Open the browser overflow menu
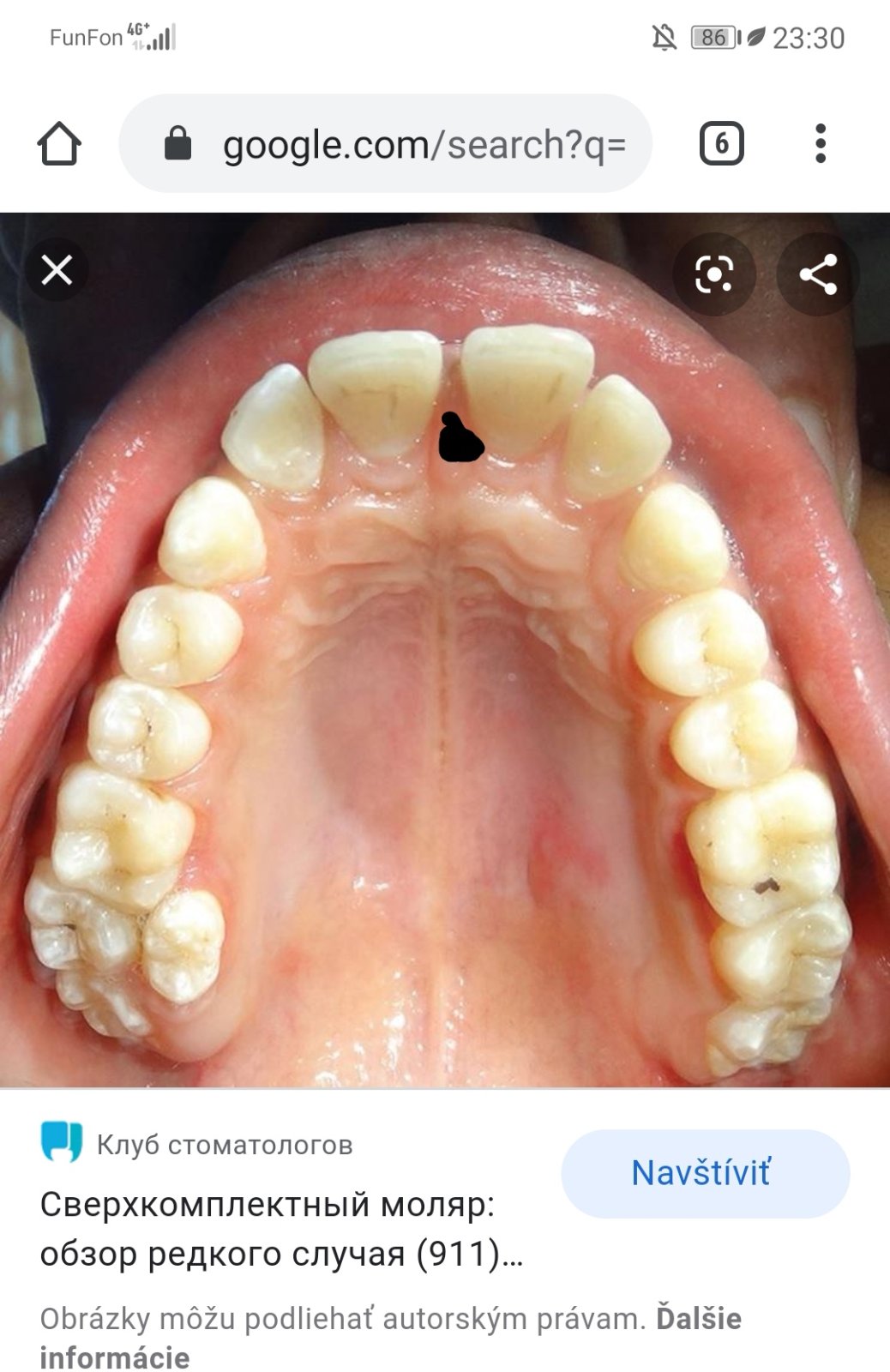This screenshot has width=890, height=1372. coord(821,144)
